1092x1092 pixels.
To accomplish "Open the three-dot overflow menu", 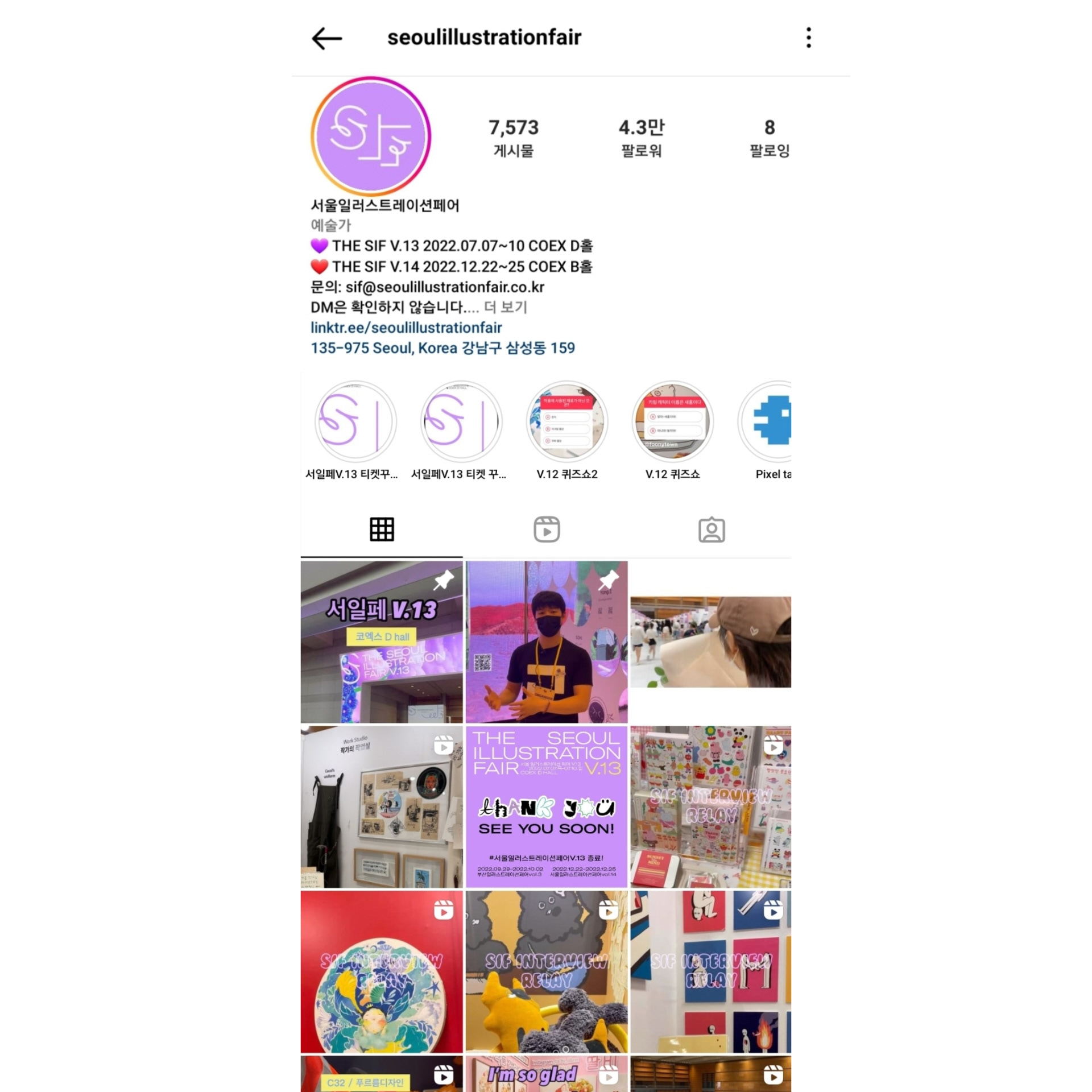I will [808, 38].
